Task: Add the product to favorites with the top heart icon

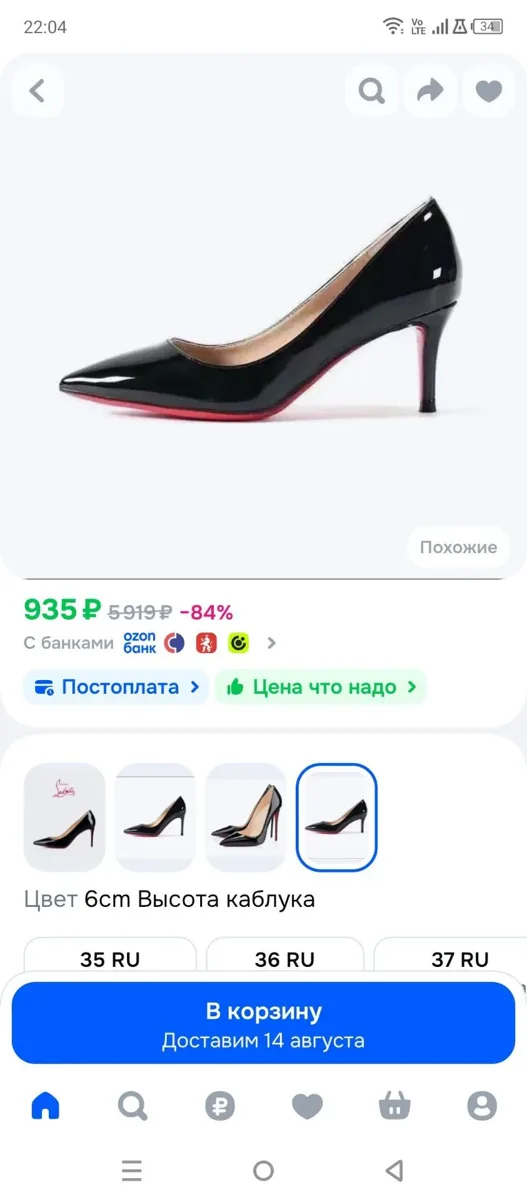Action: (488, 92)
